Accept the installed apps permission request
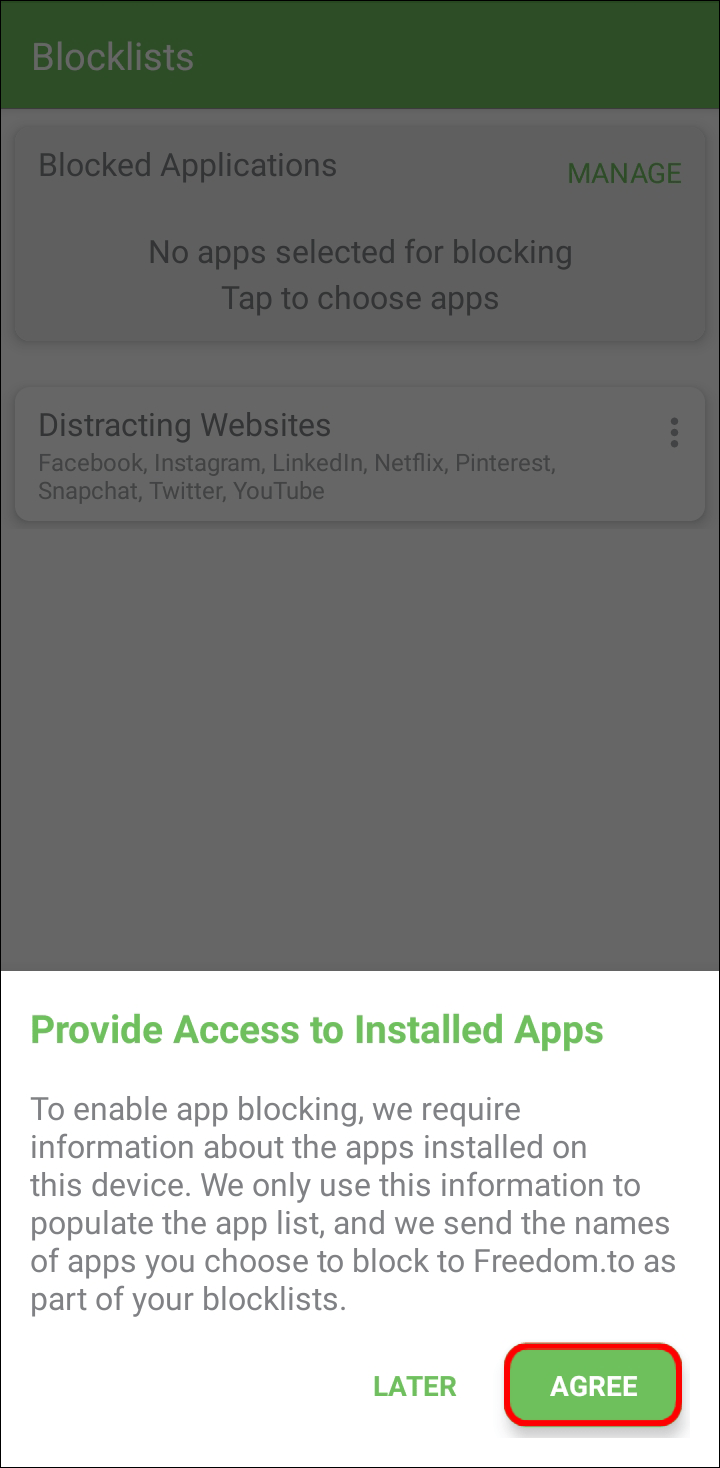The height and width of the screenshot is (1468, 720). tap(592, 1386)
